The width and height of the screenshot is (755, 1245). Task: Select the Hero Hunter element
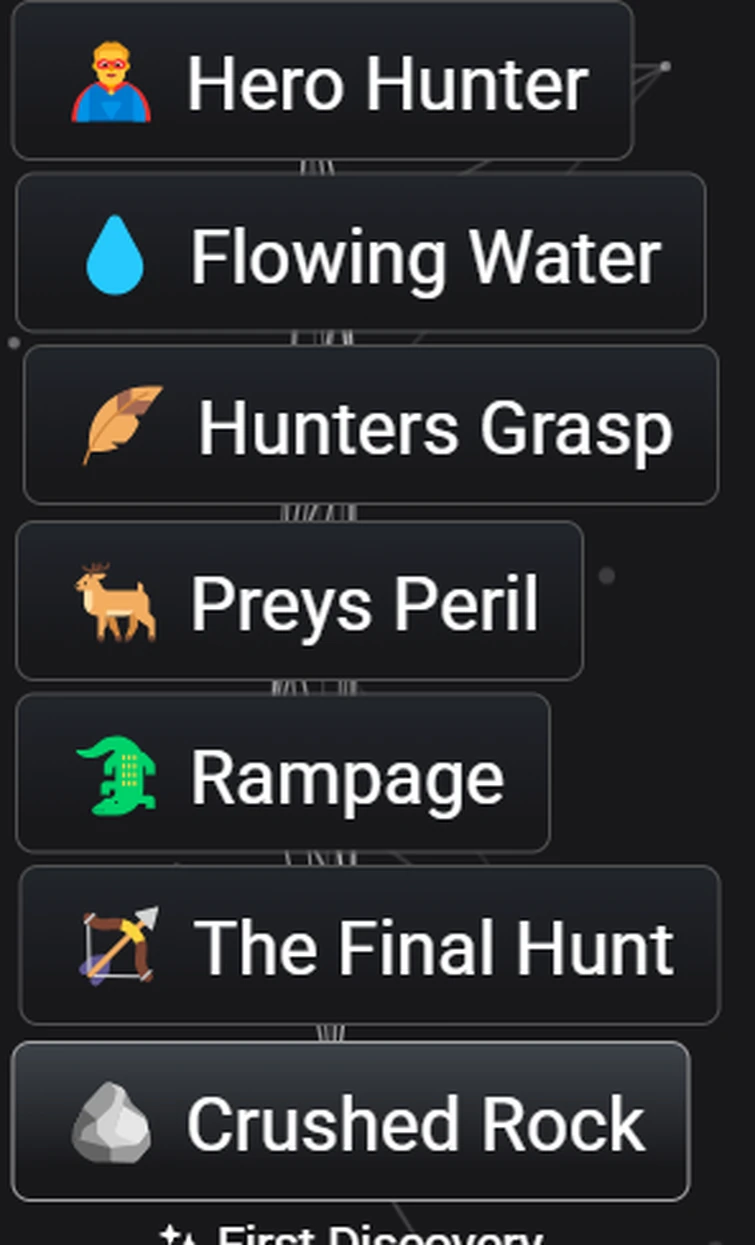(x=322, y=82)
